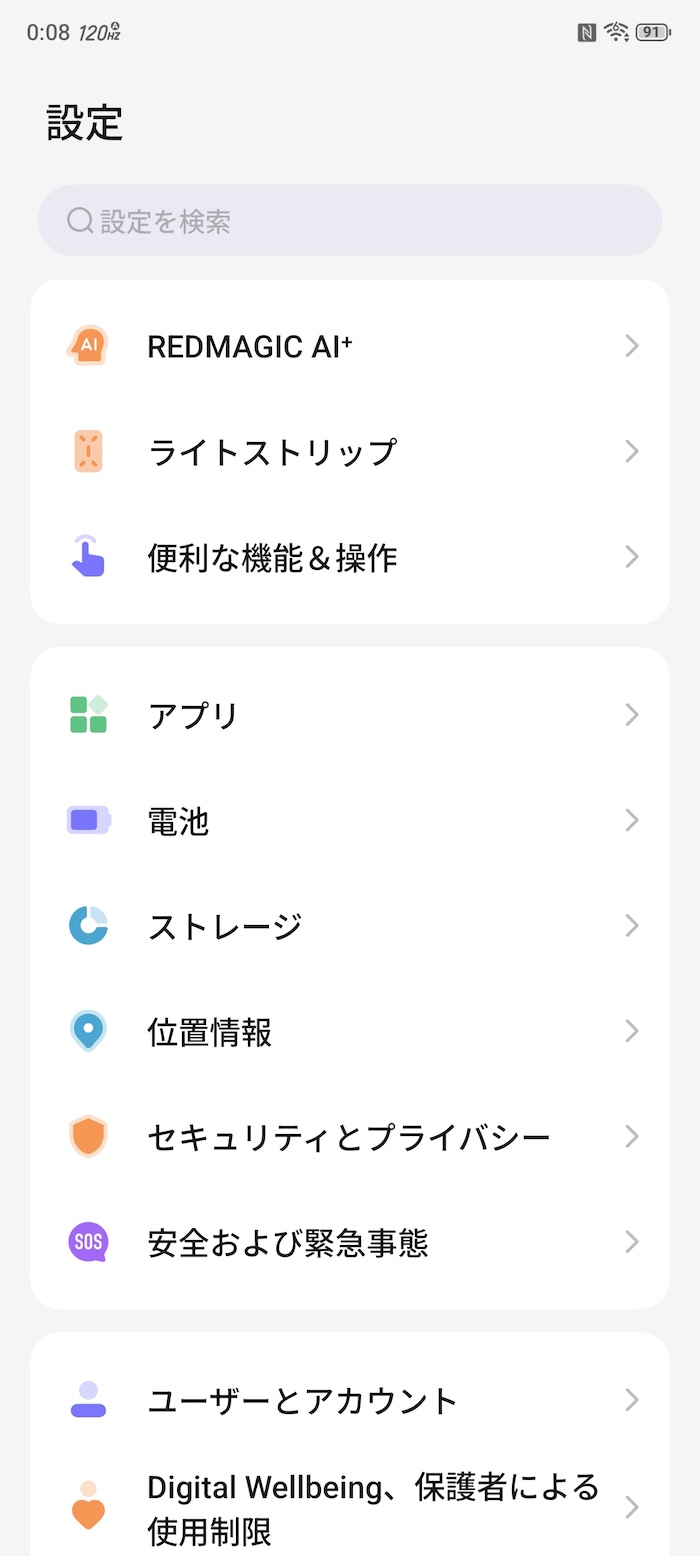
Task: Open セキュリティとプライバシー
Action: tap(350, 1137)
